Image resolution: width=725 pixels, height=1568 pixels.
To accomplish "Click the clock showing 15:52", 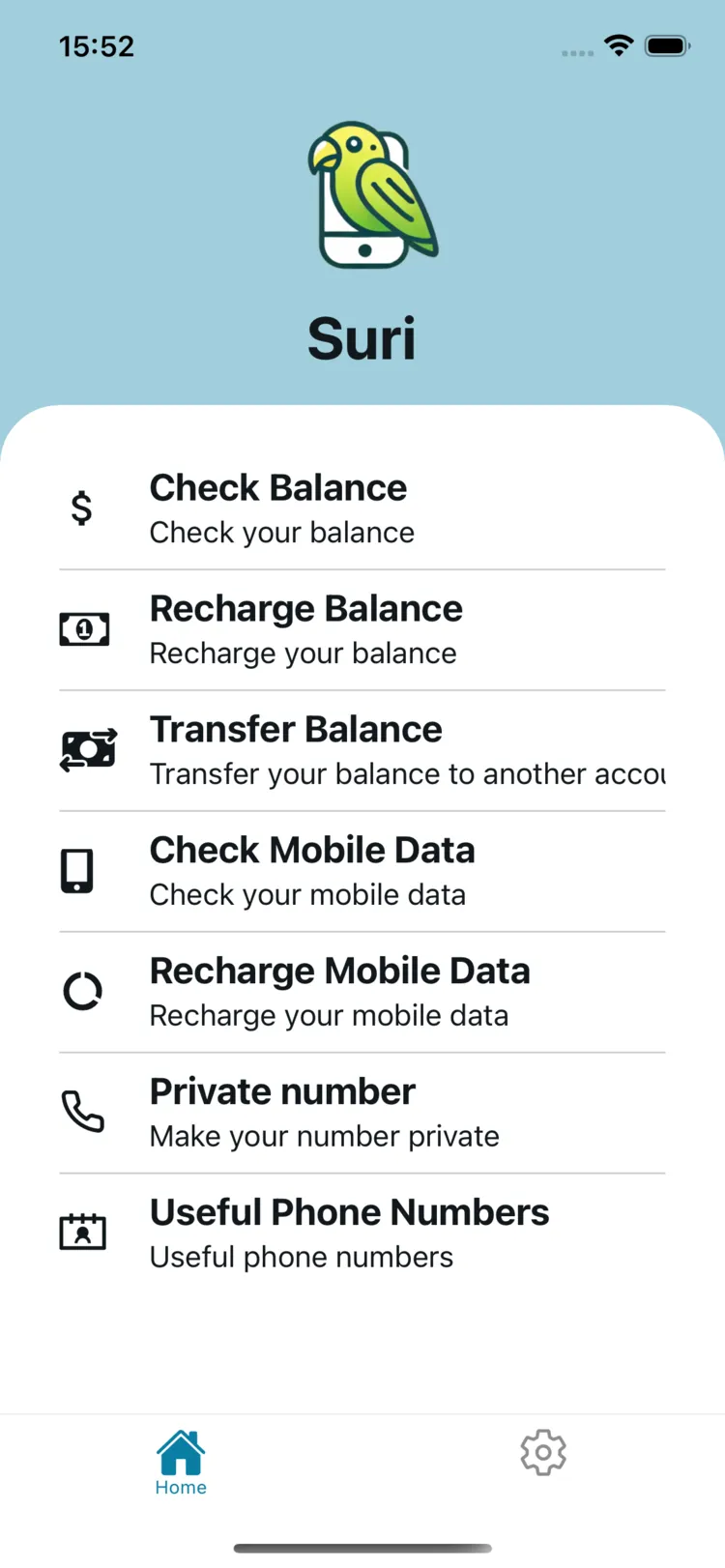I will [x=96, y=45].
